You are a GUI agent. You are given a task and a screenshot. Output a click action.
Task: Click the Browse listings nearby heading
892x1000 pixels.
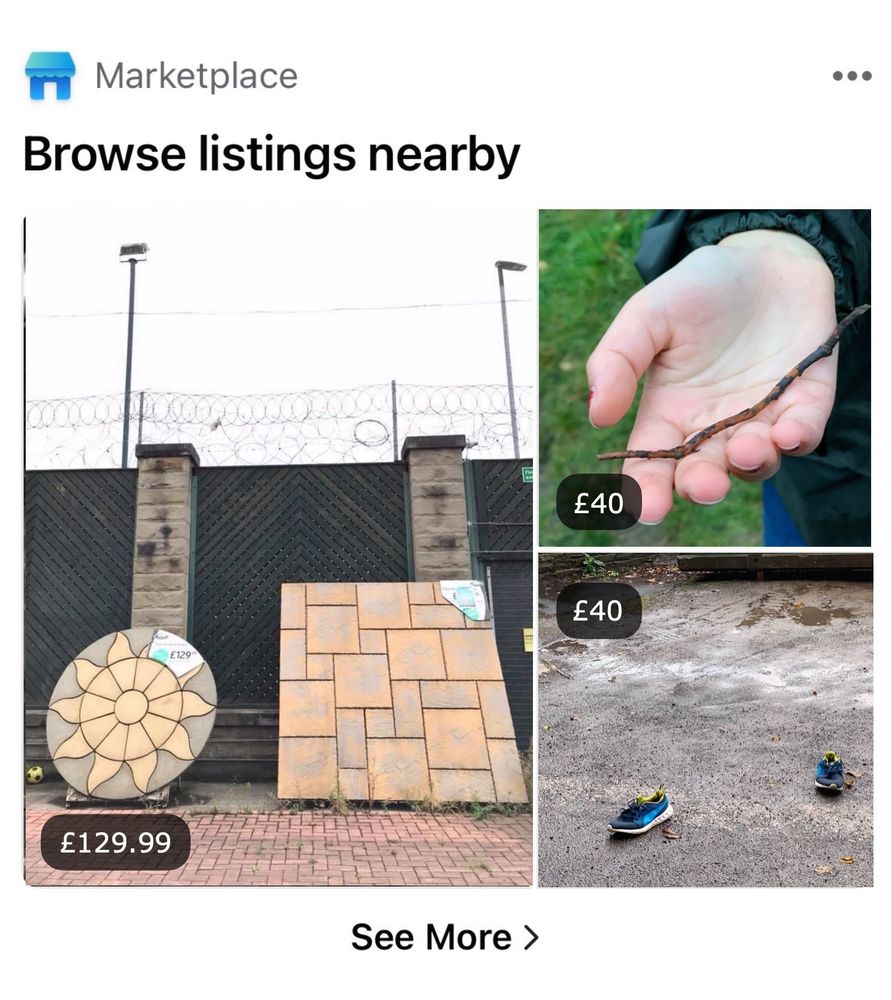point(270,152)
